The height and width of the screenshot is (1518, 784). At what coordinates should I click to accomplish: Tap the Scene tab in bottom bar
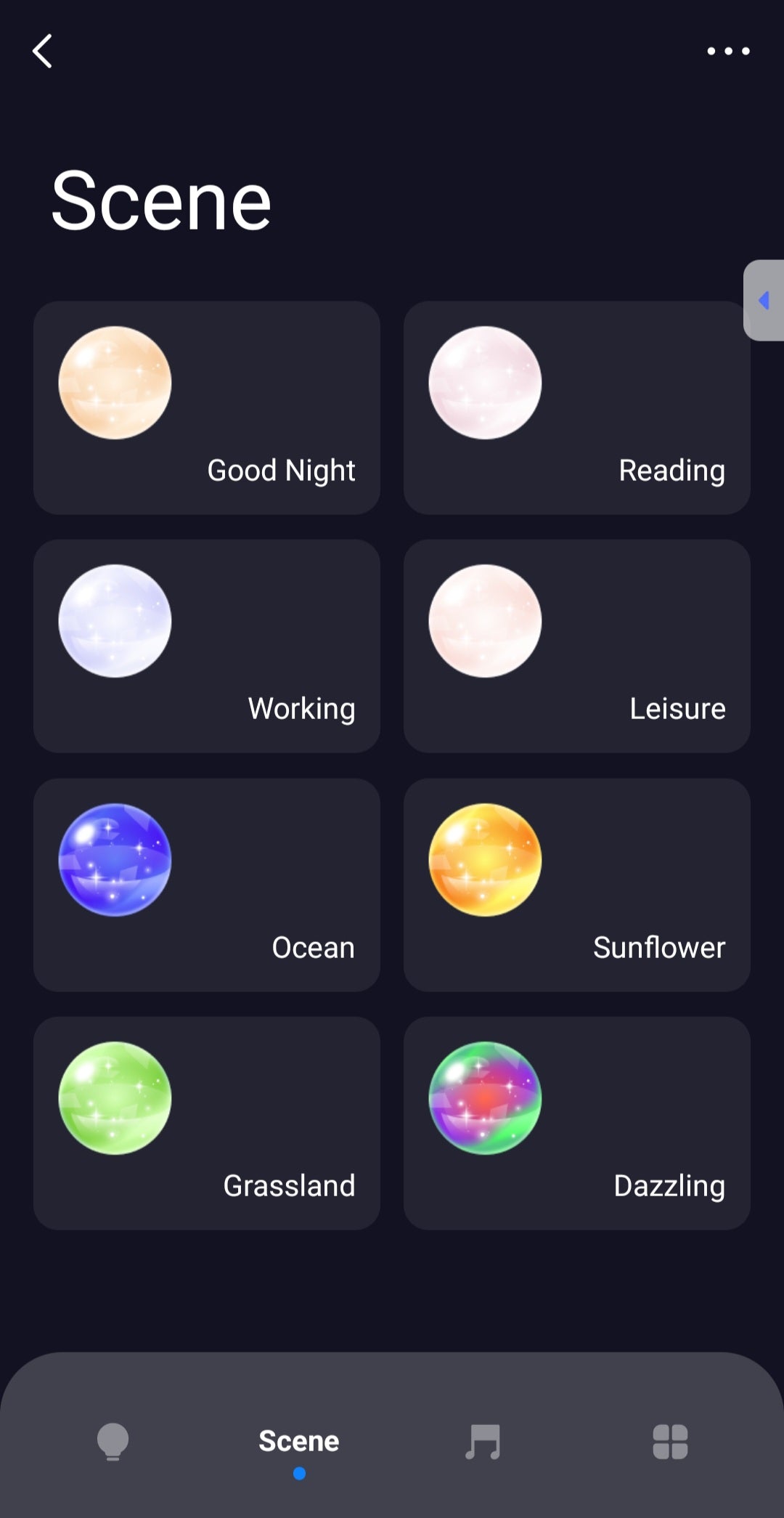pyautogui.click(x=298, y=1441)
